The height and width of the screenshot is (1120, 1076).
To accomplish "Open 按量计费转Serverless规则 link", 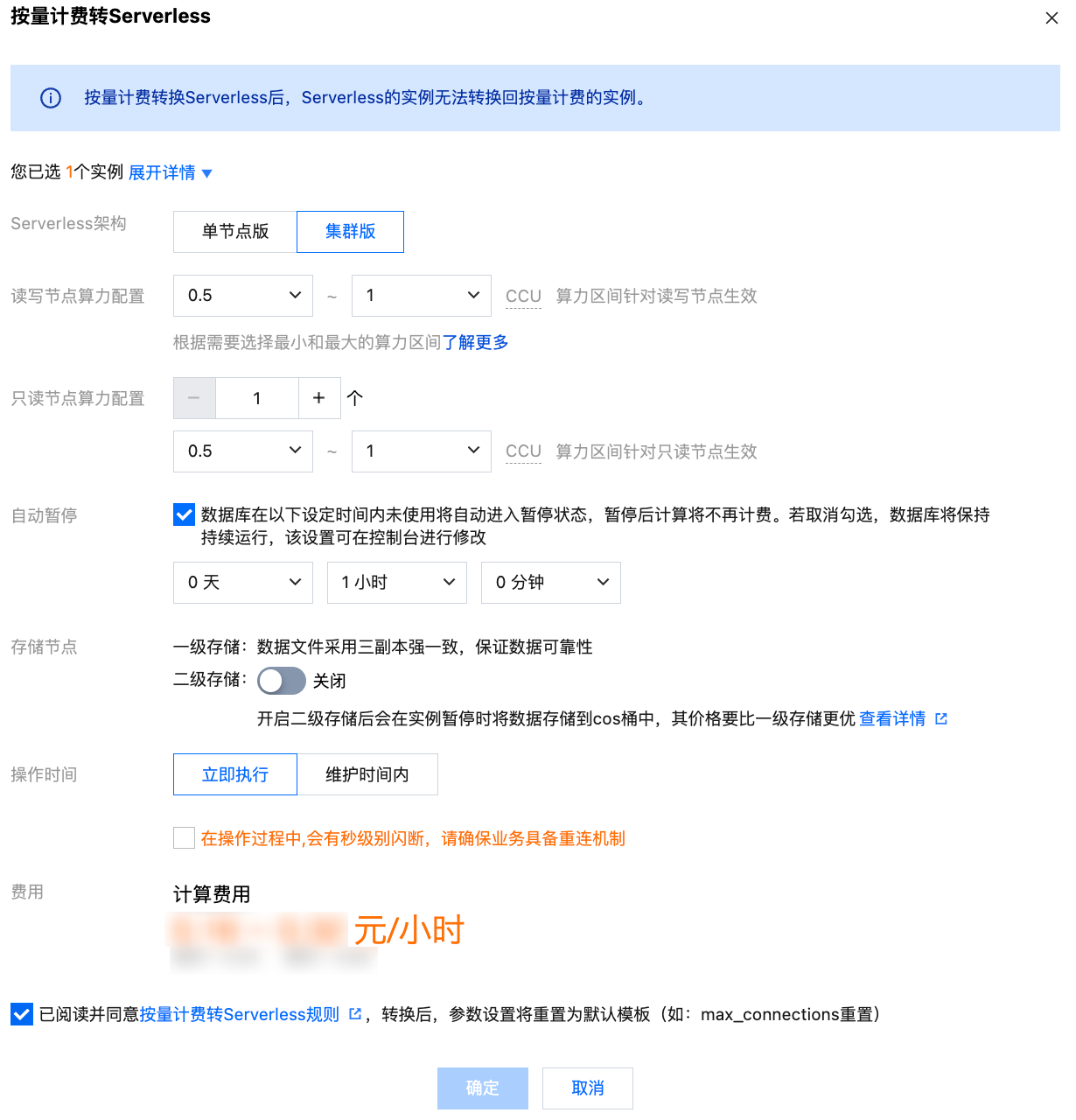I will (x=240, y=1014).
